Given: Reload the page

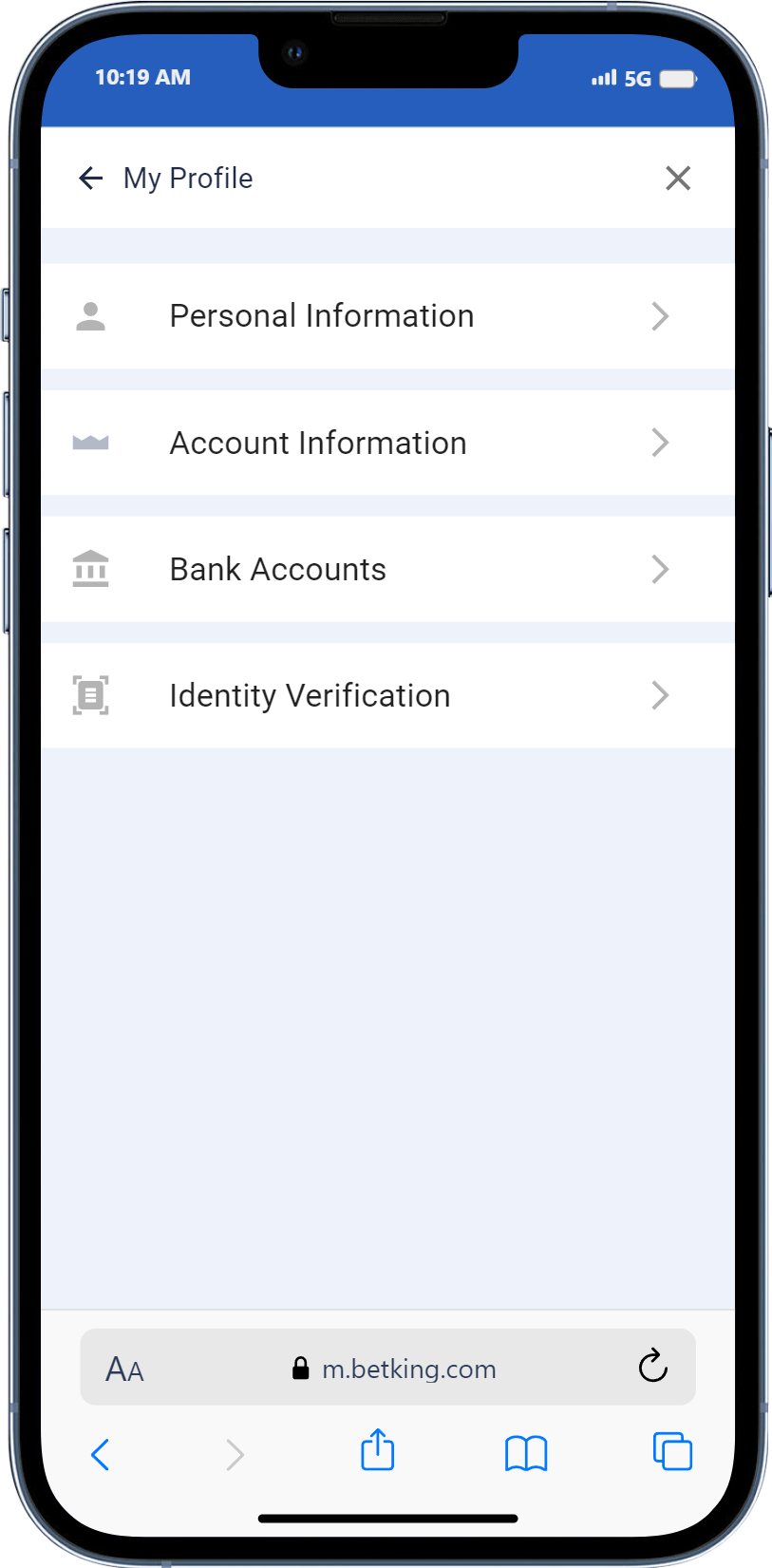Looking at the screenshot, I should point(653,1367).
